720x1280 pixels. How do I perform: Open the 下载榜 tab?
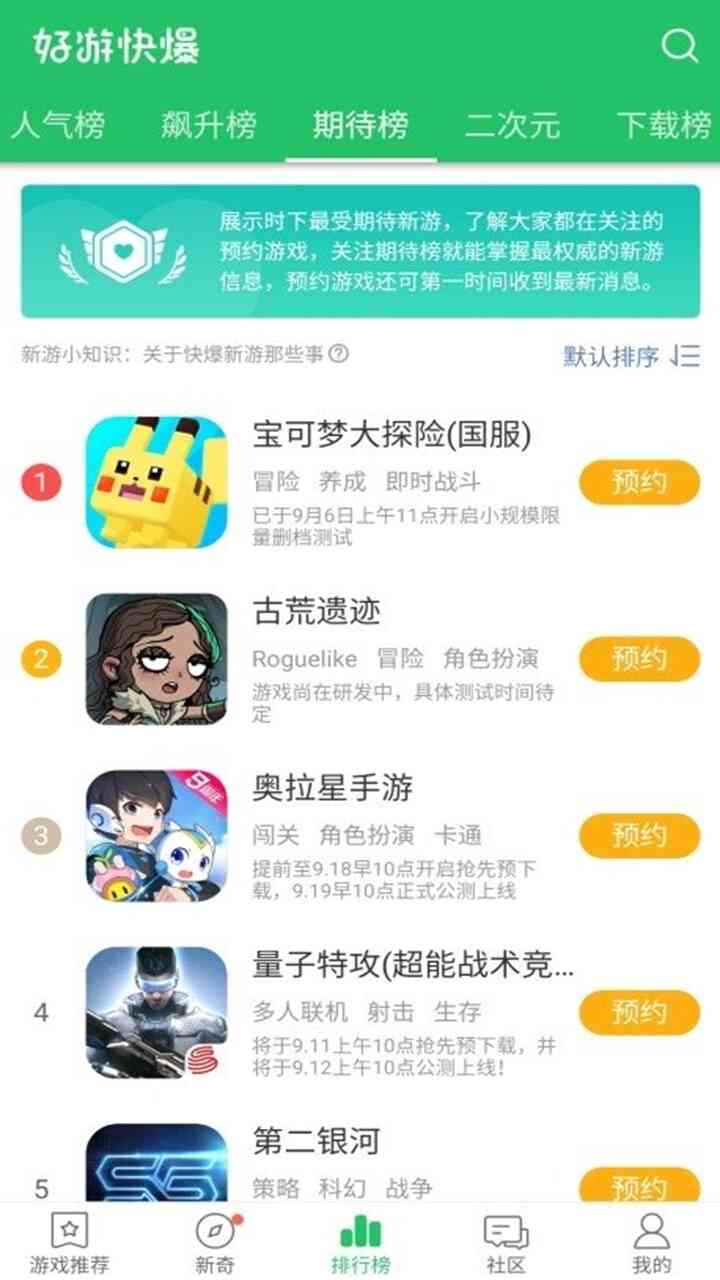[x=664, y=126]
